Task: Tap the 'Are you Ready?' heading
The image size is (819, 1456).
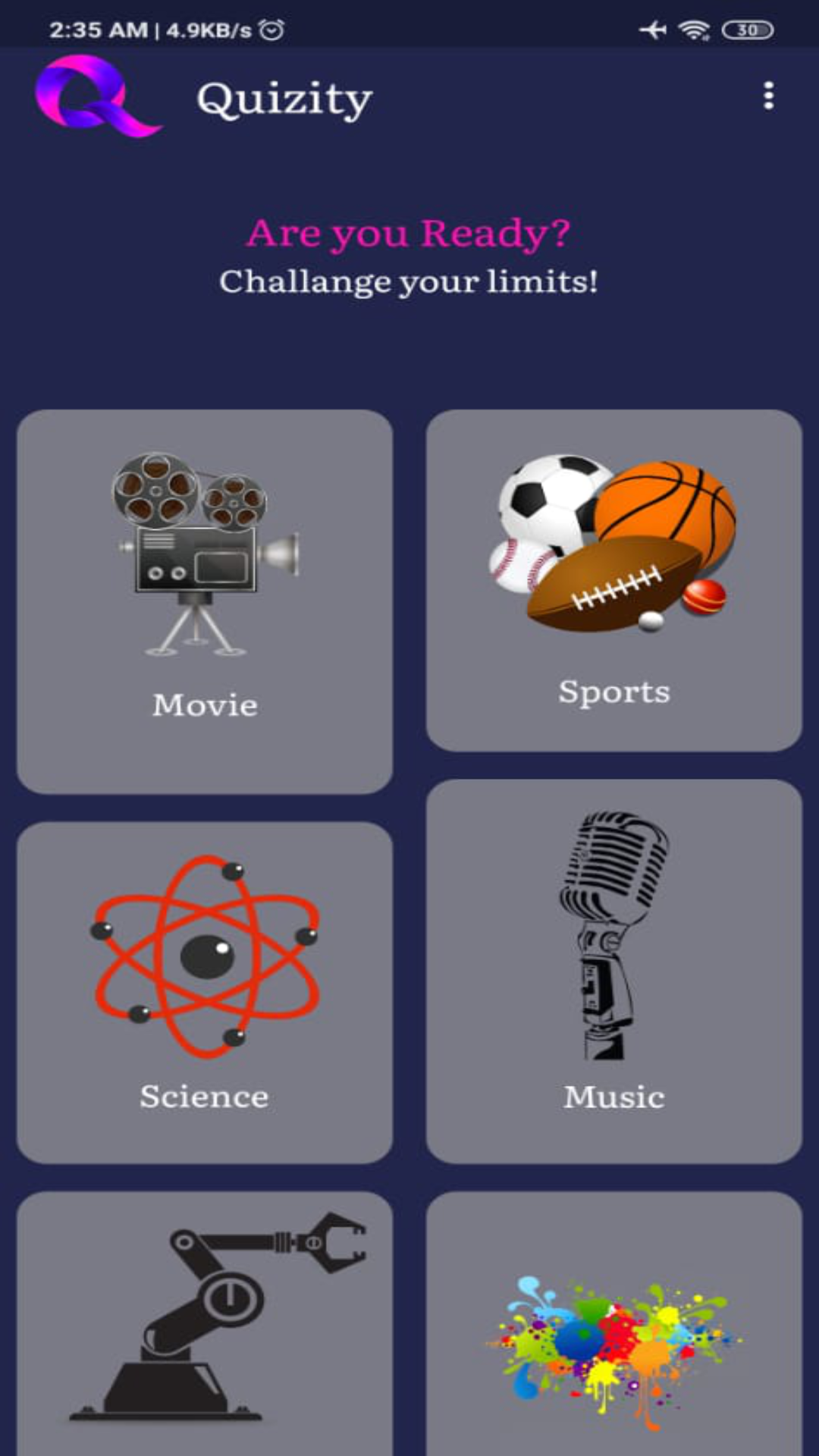Action: point(409,233)
